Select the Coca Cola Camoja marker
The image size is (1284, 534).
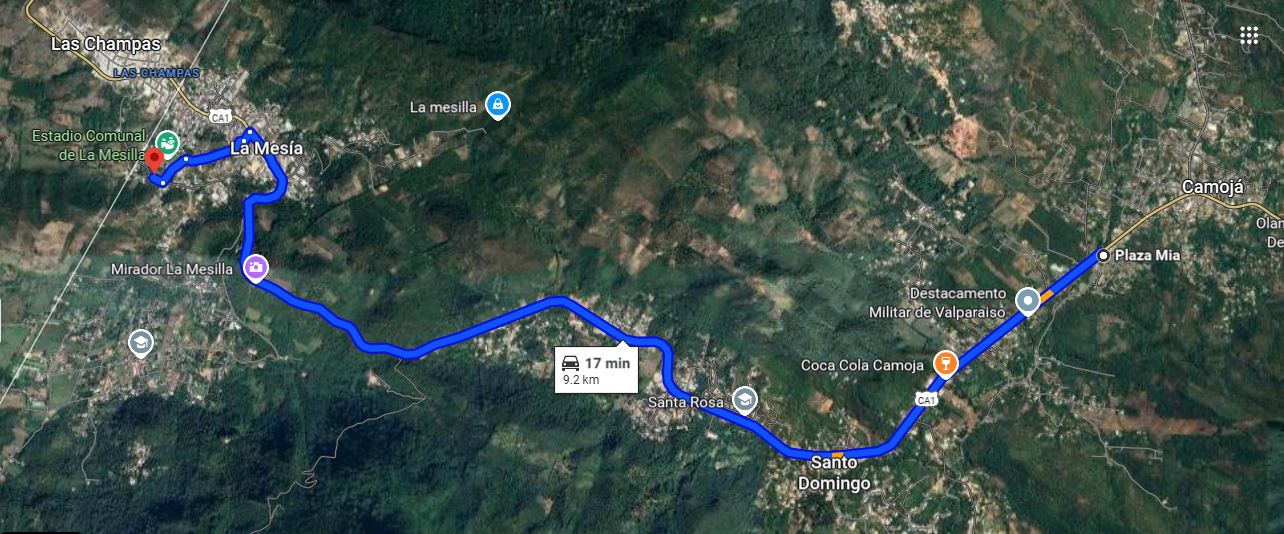(943, 362)
